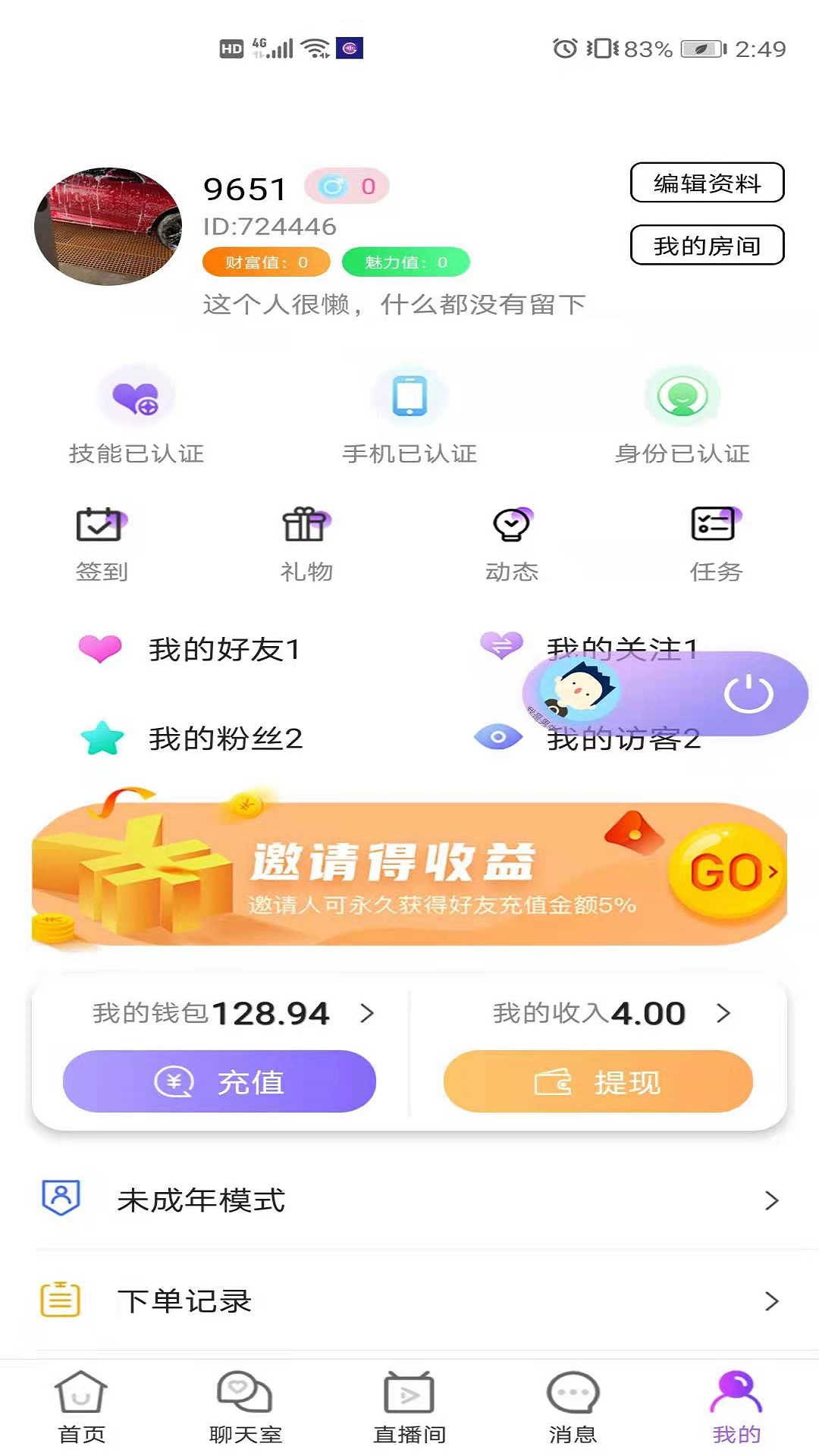Tap 充值 to recharge wallet
The image size is (819, 1456).
tap(219, 1081)
